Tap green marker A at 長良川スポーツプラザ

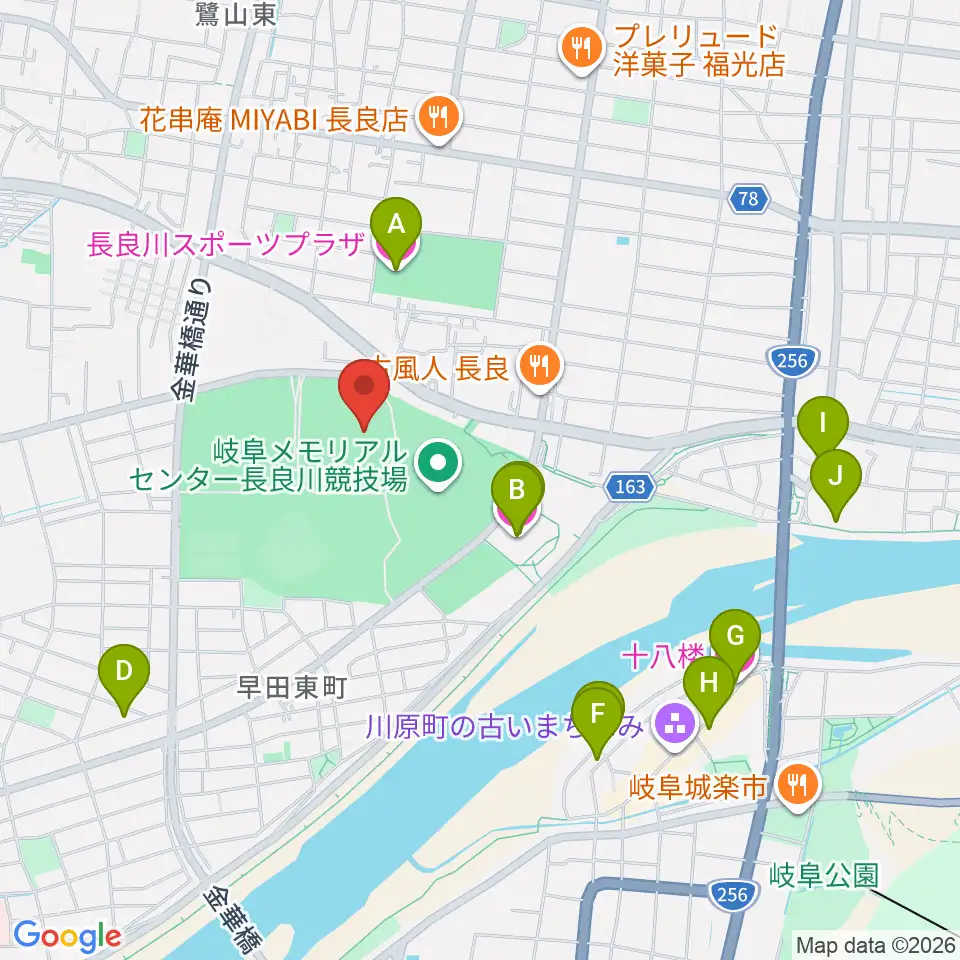[x=396, y=233]
